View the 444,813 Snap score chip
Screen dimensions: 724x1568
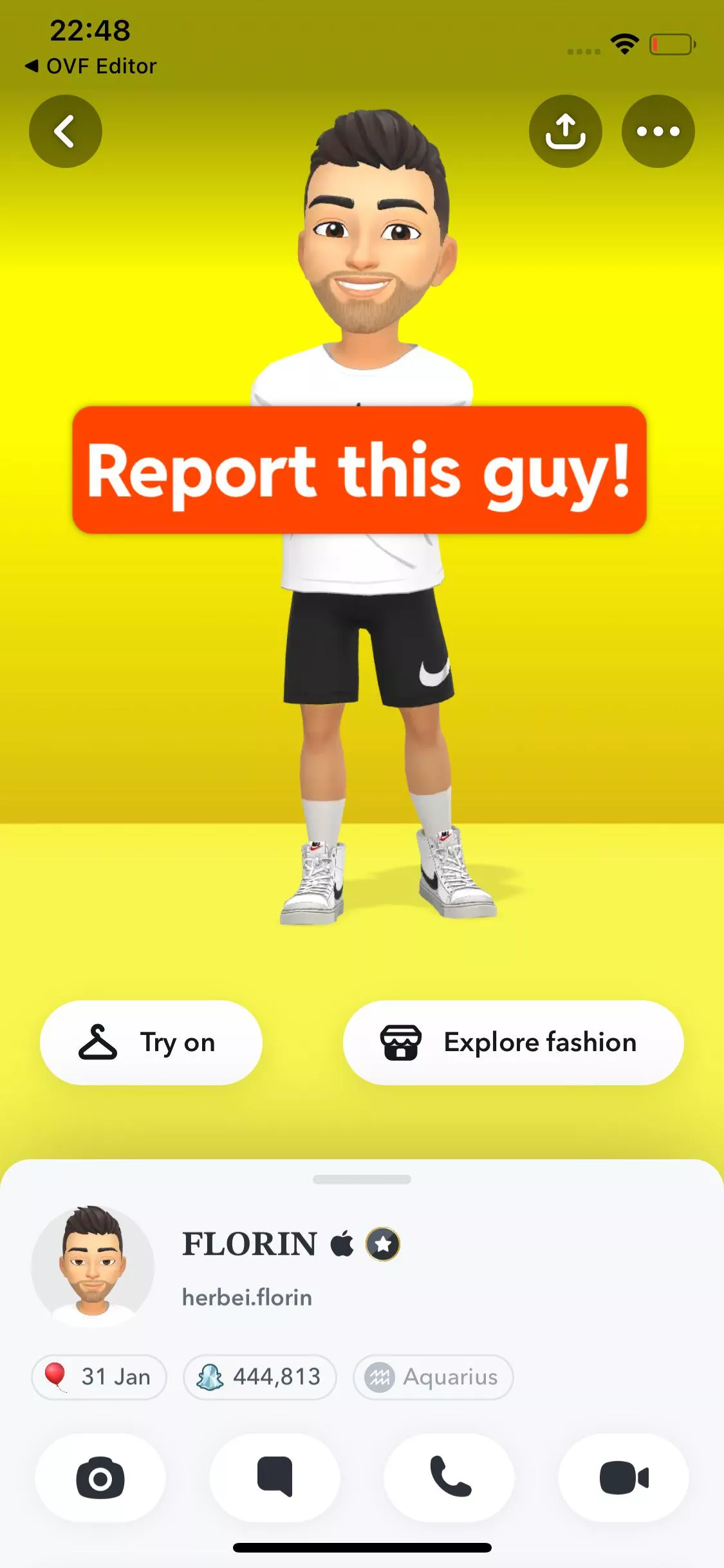260,1377
